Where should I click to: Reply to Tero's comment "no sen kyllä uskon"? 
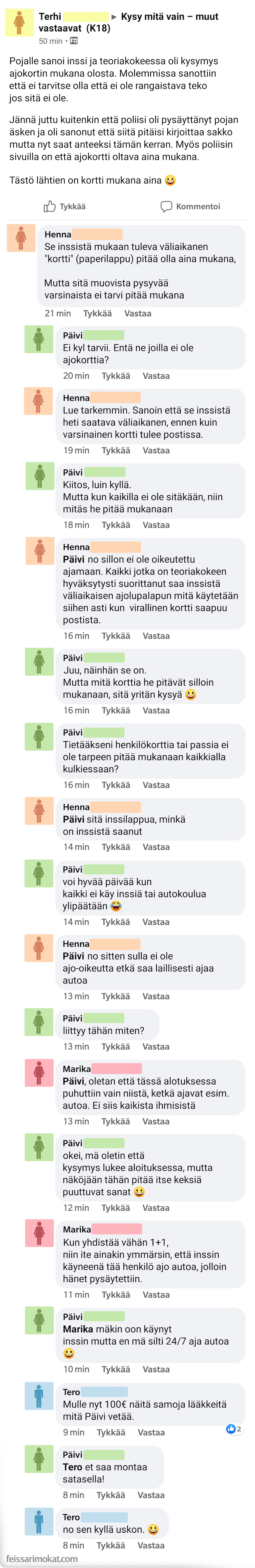tap(151, 1545)
